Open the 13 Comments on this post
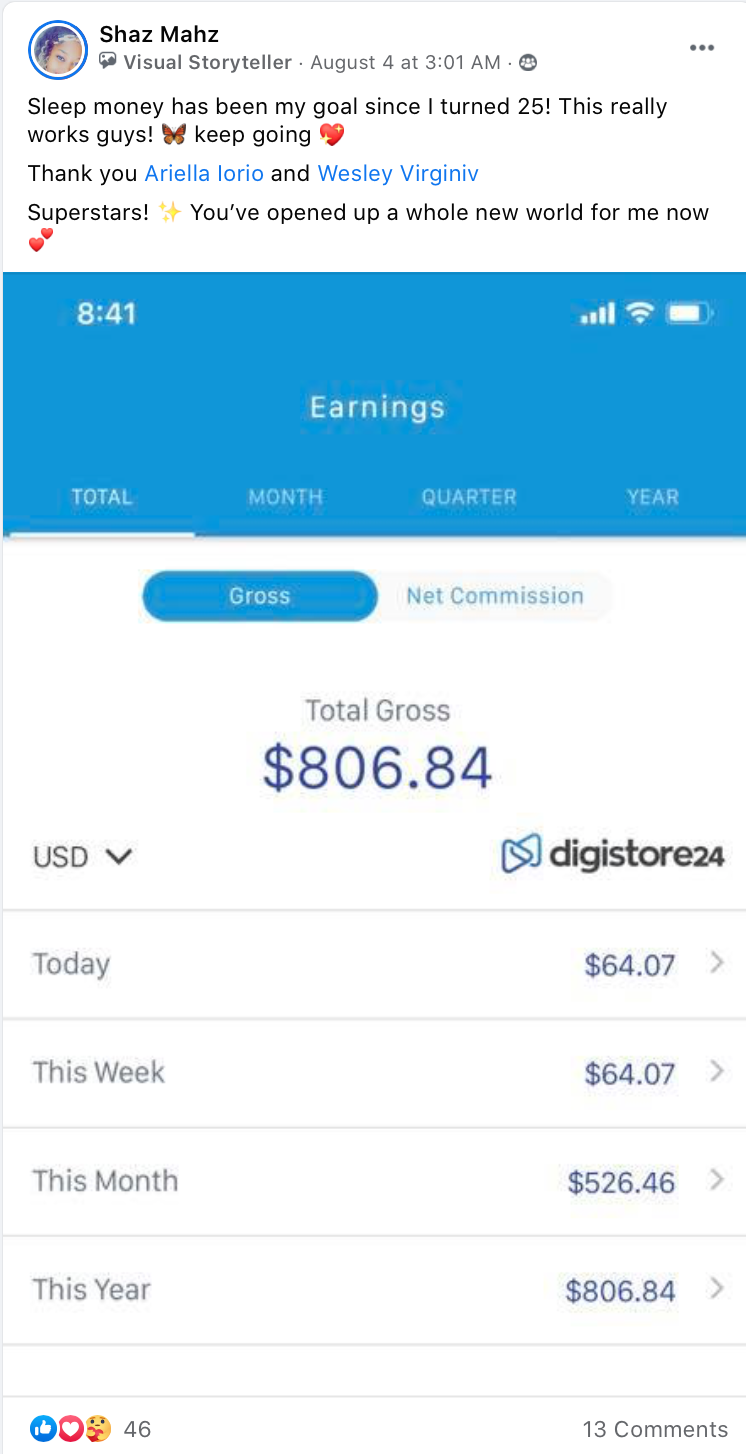 [x=655, y=1429]
